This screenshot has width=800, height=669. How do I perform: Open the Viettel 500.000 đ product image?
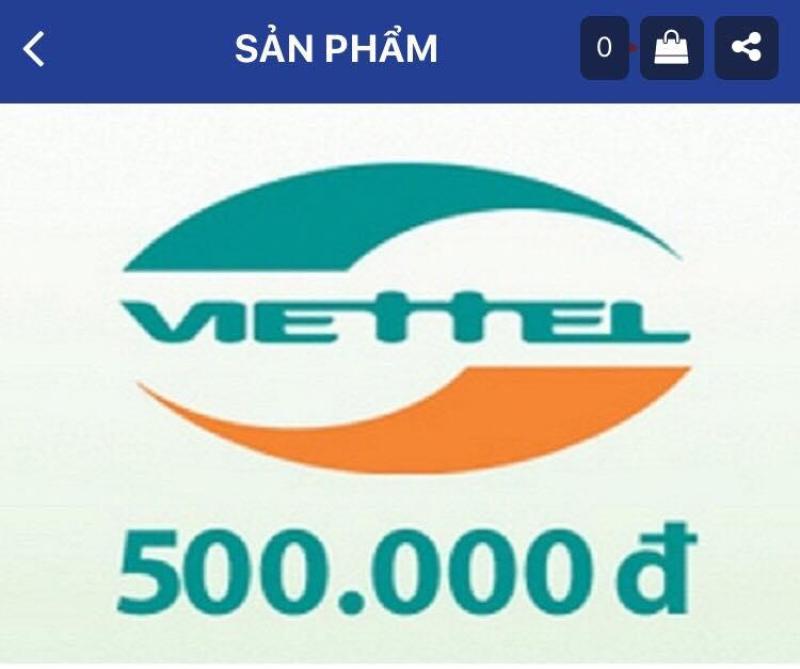pyautogui.click(x=400, y=385)
